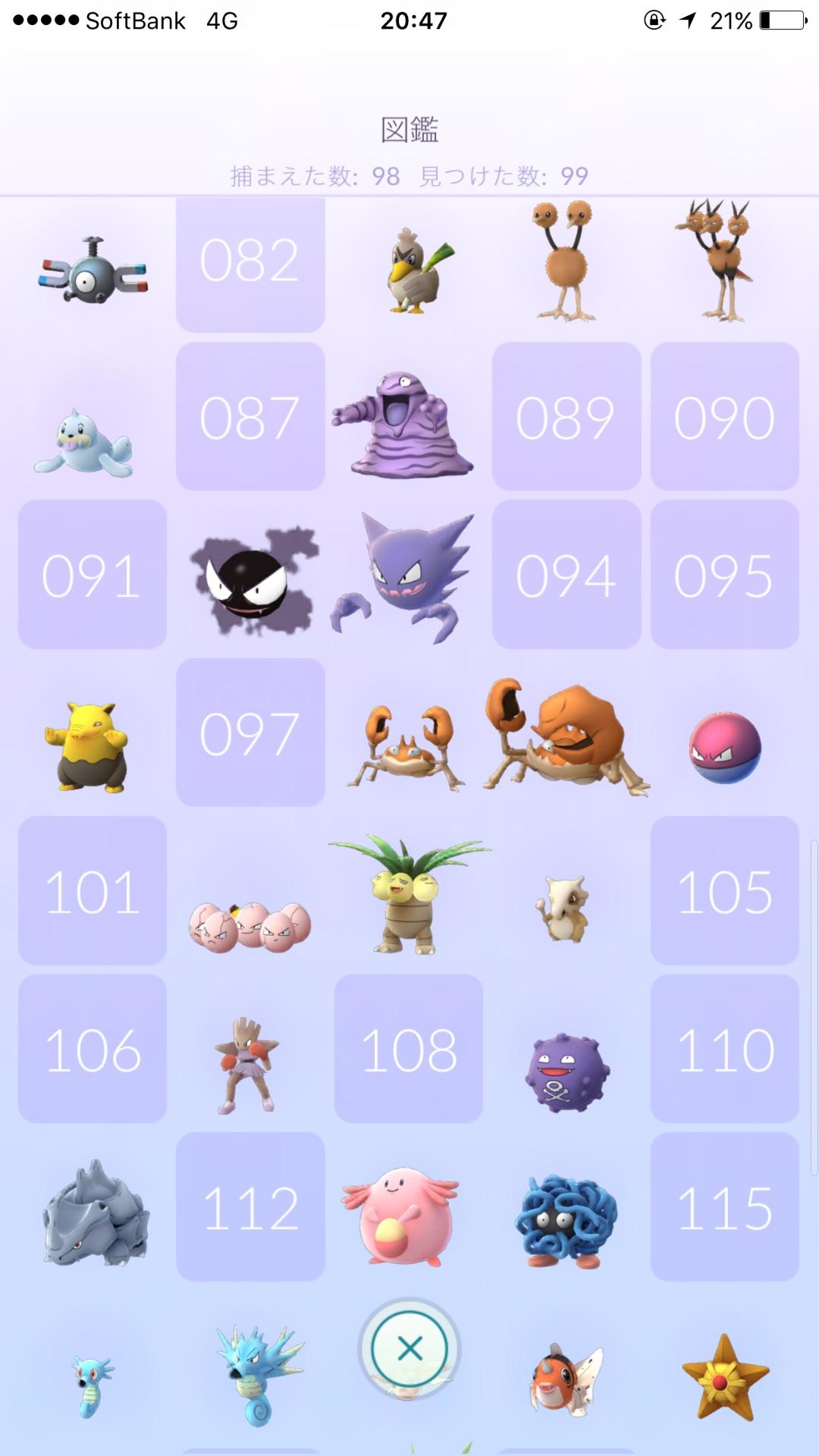819x1456 pixels.
Task: View the small Krabby entry
Action: (x=406, y=747)
